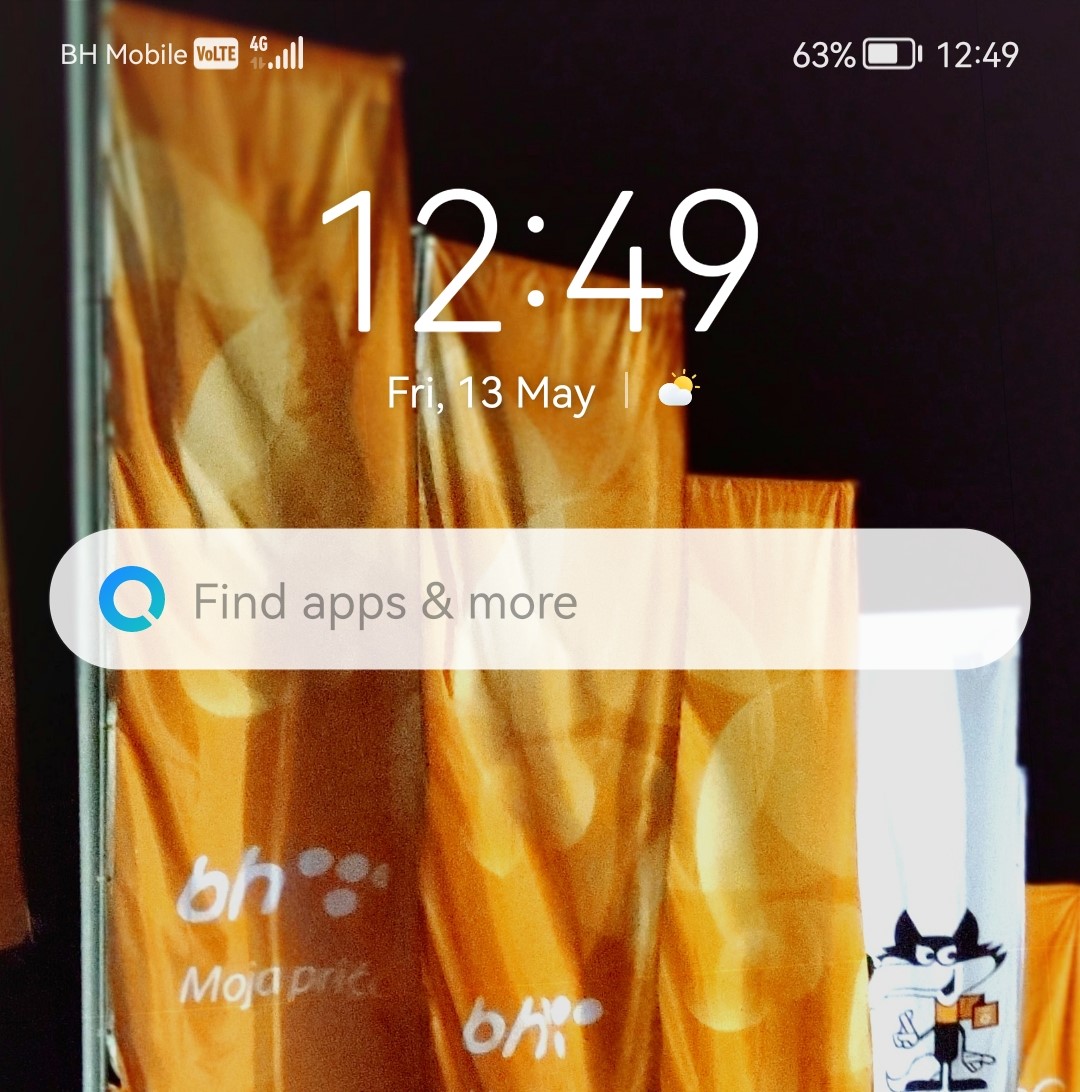Open the Find apps & more search box

click(x=540, y=601)
